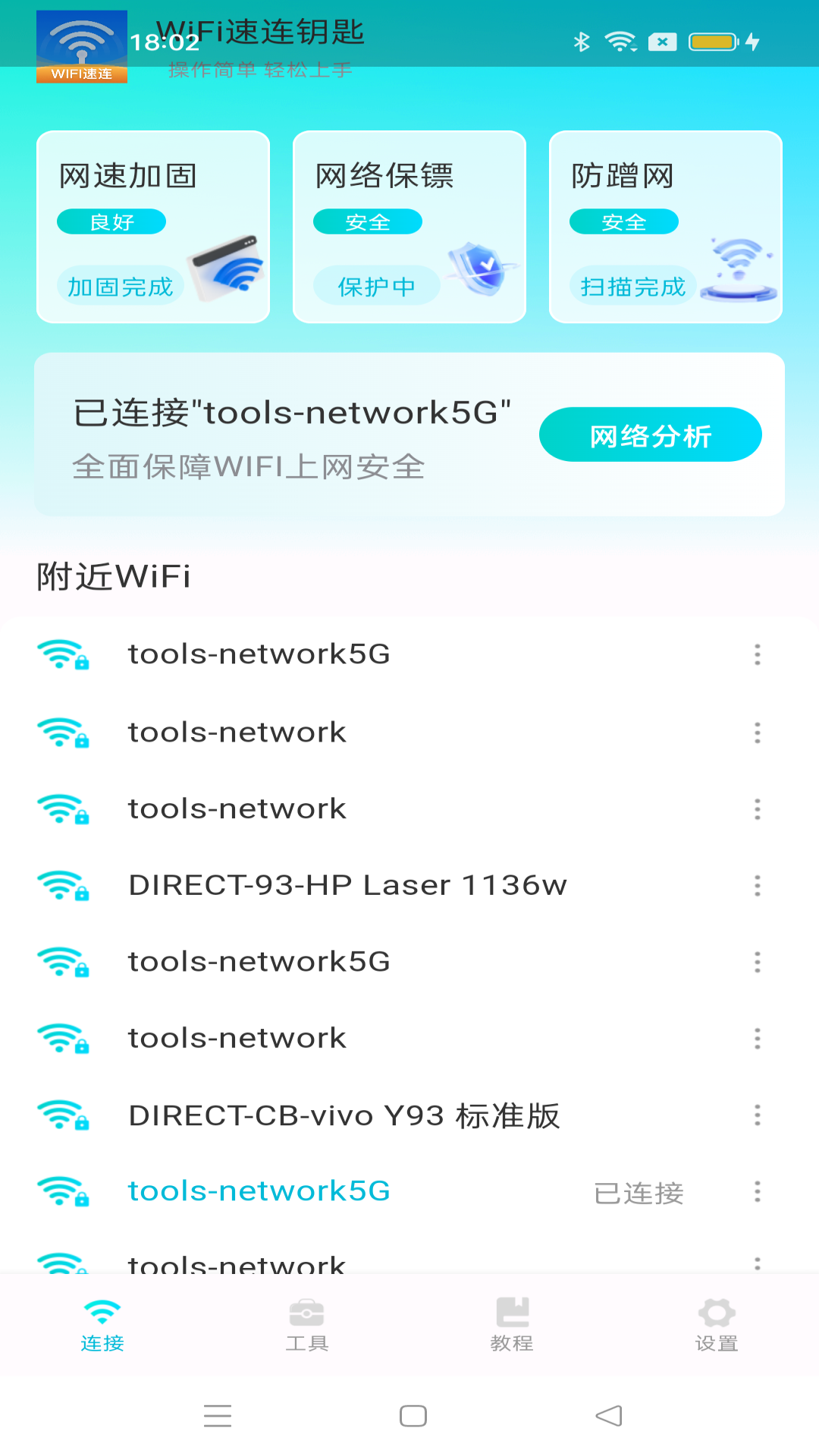Screen dimensions: 819x1456
Task: Open the 防蹭网 card
Action: click(x=665, y=227)
